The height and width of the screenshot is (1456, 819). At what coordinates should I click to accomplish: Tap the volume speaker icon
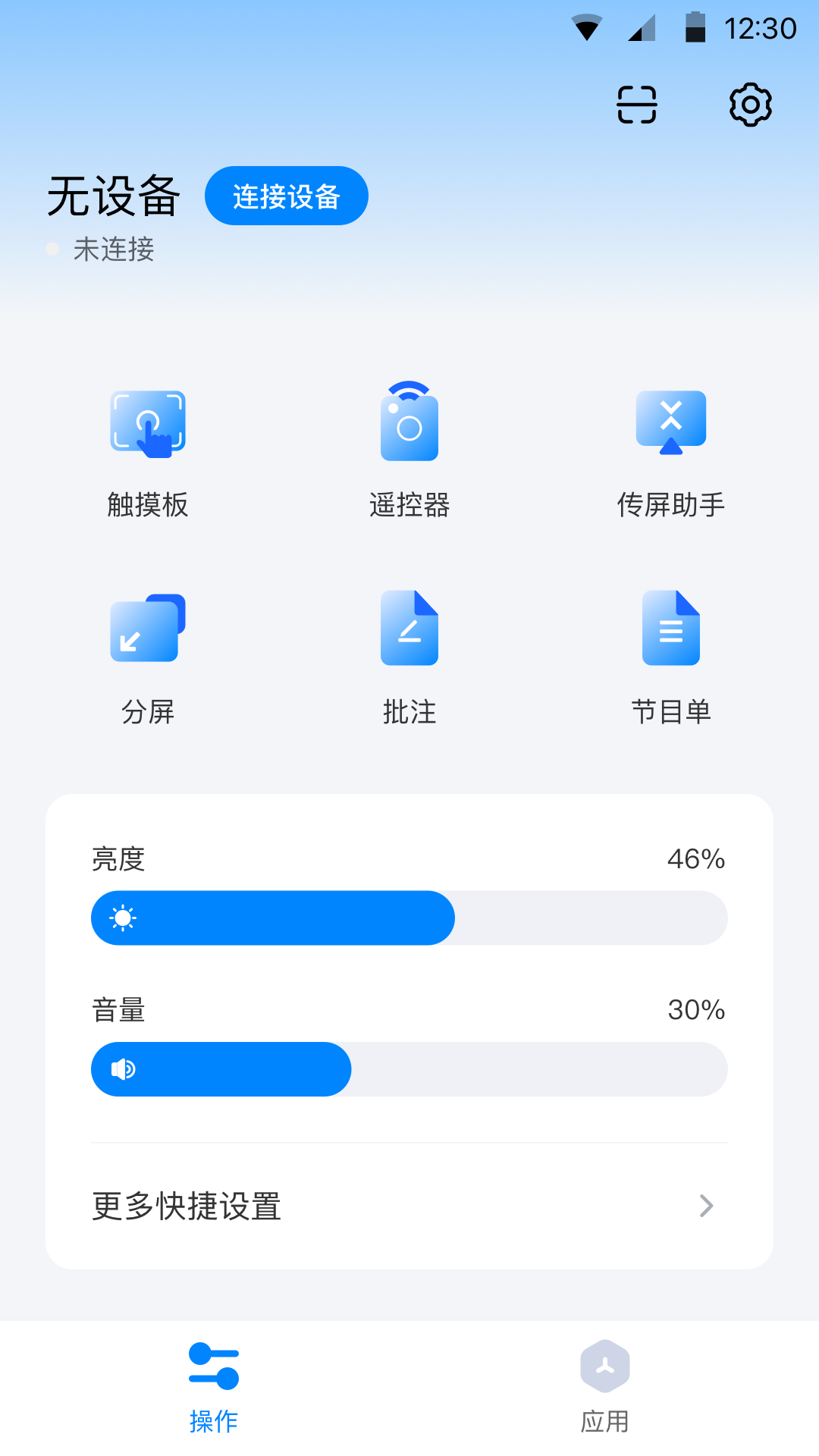[123, 1069]
